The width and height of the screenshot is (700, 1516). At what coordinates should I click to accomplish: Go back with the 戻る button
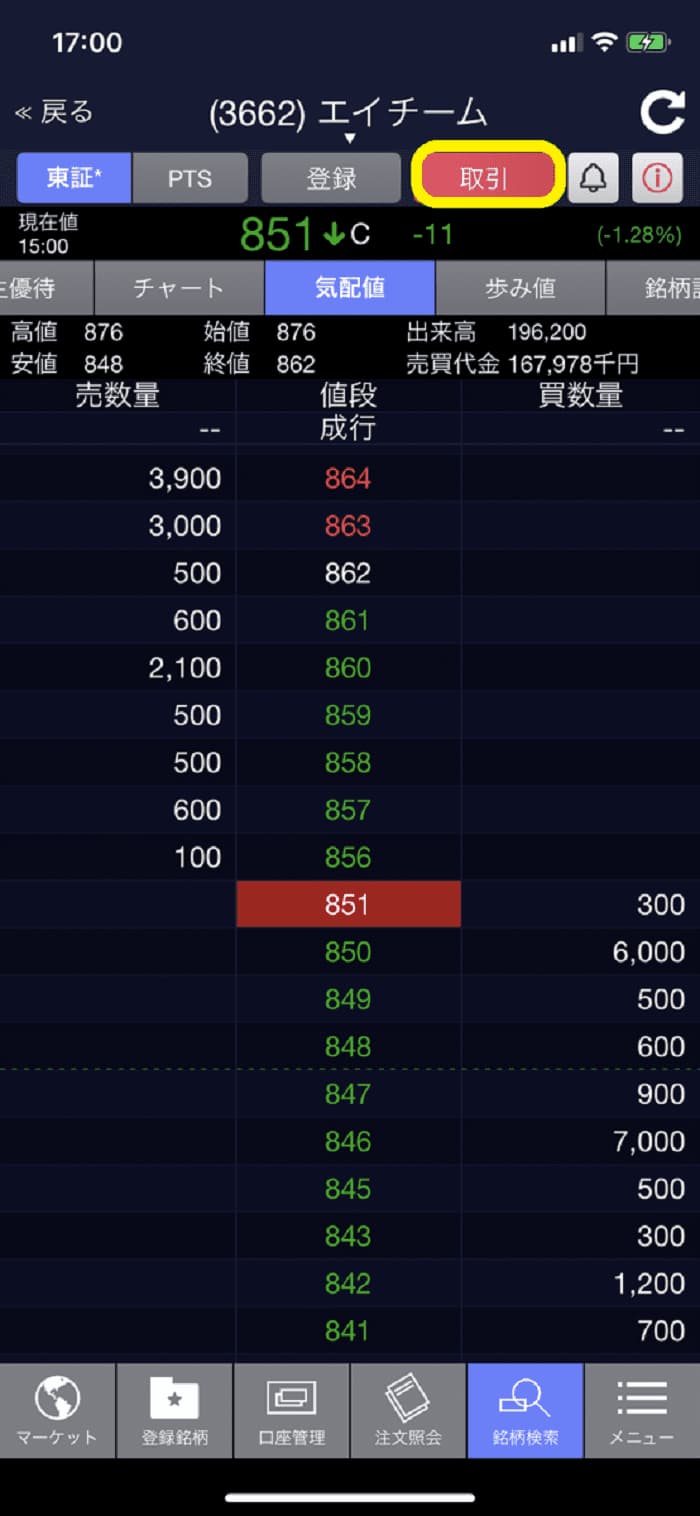[x=54, y=112]
